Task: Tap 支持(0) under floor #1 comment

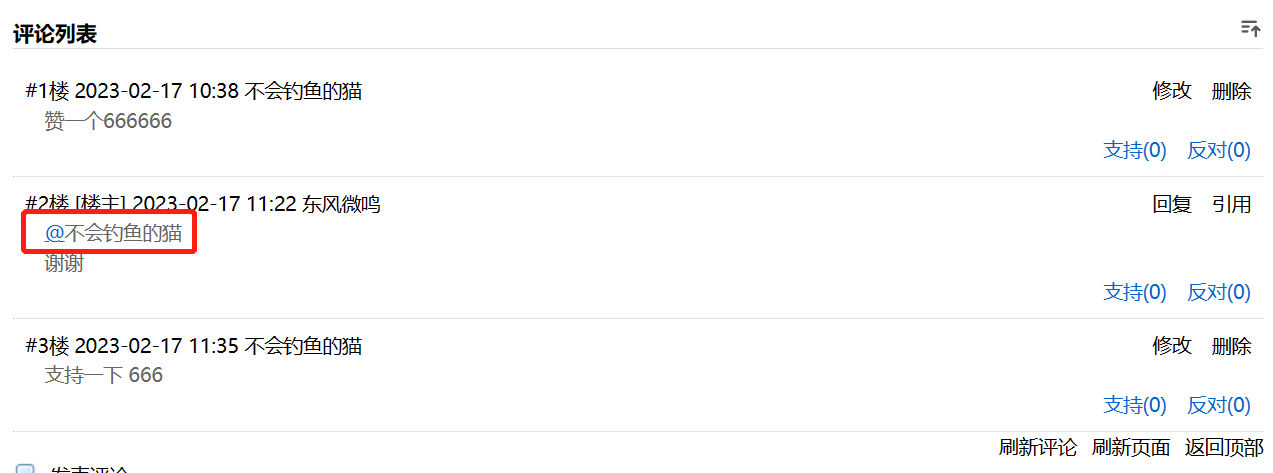Action: [1134, 150]
